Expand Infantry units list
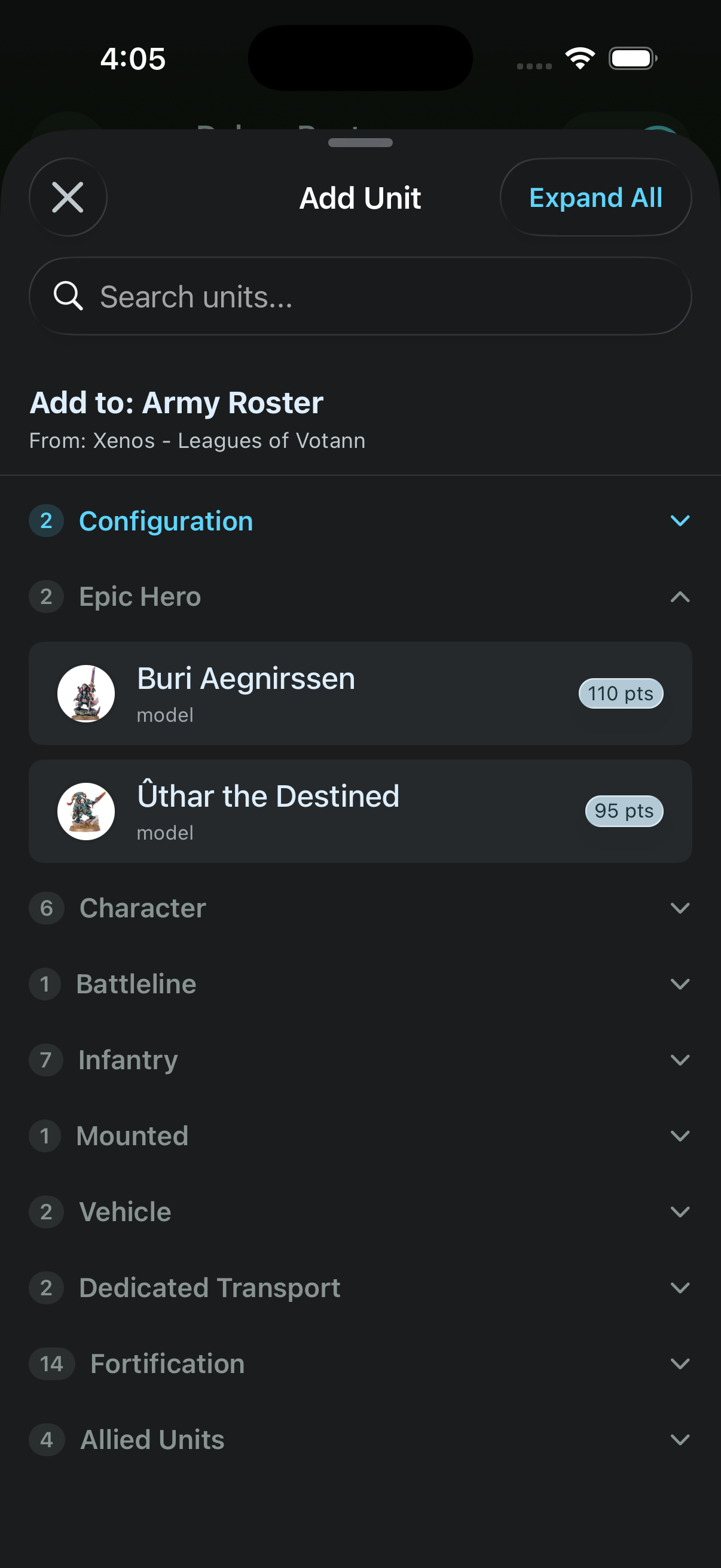The width and height of the screenshot is (721, 1568). click(x=360, y=1060)
